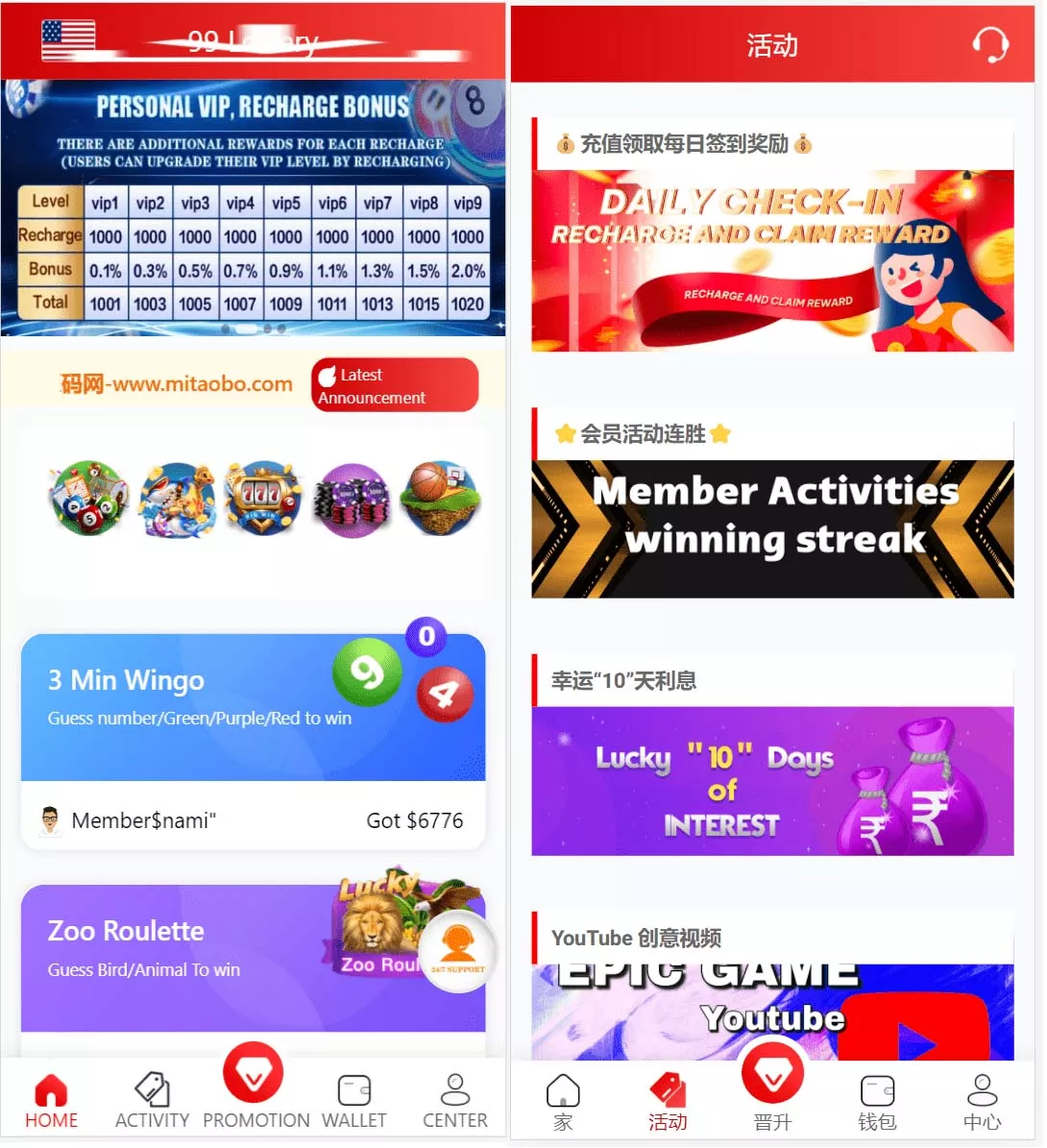
Task: Open the customer support headset icon
Action: pos(989,45)
